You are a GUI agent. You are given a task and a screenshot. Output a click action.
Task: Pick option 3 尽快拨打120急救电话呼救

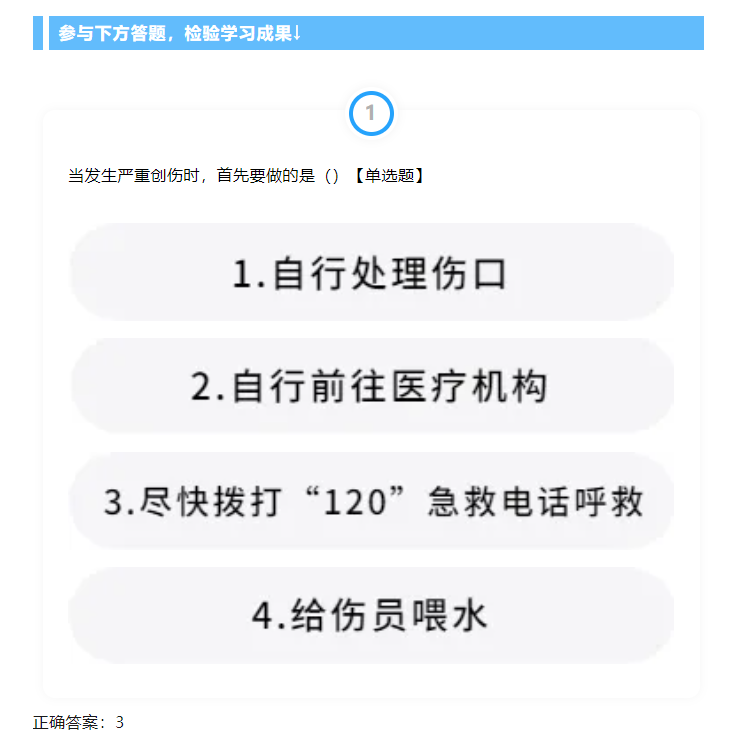coord(371,502)
